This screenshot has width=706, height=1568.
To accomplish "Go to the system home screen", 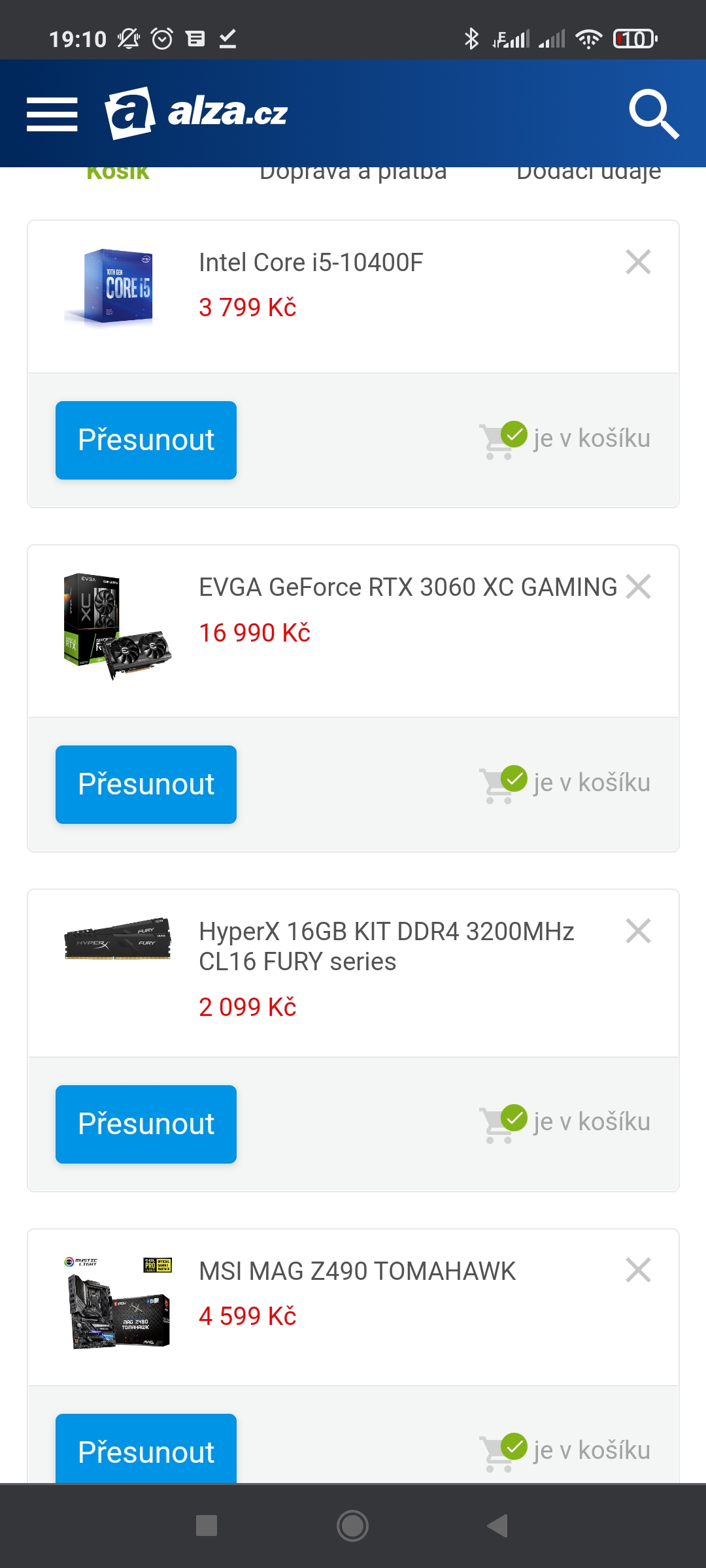I will point(352,1526).
